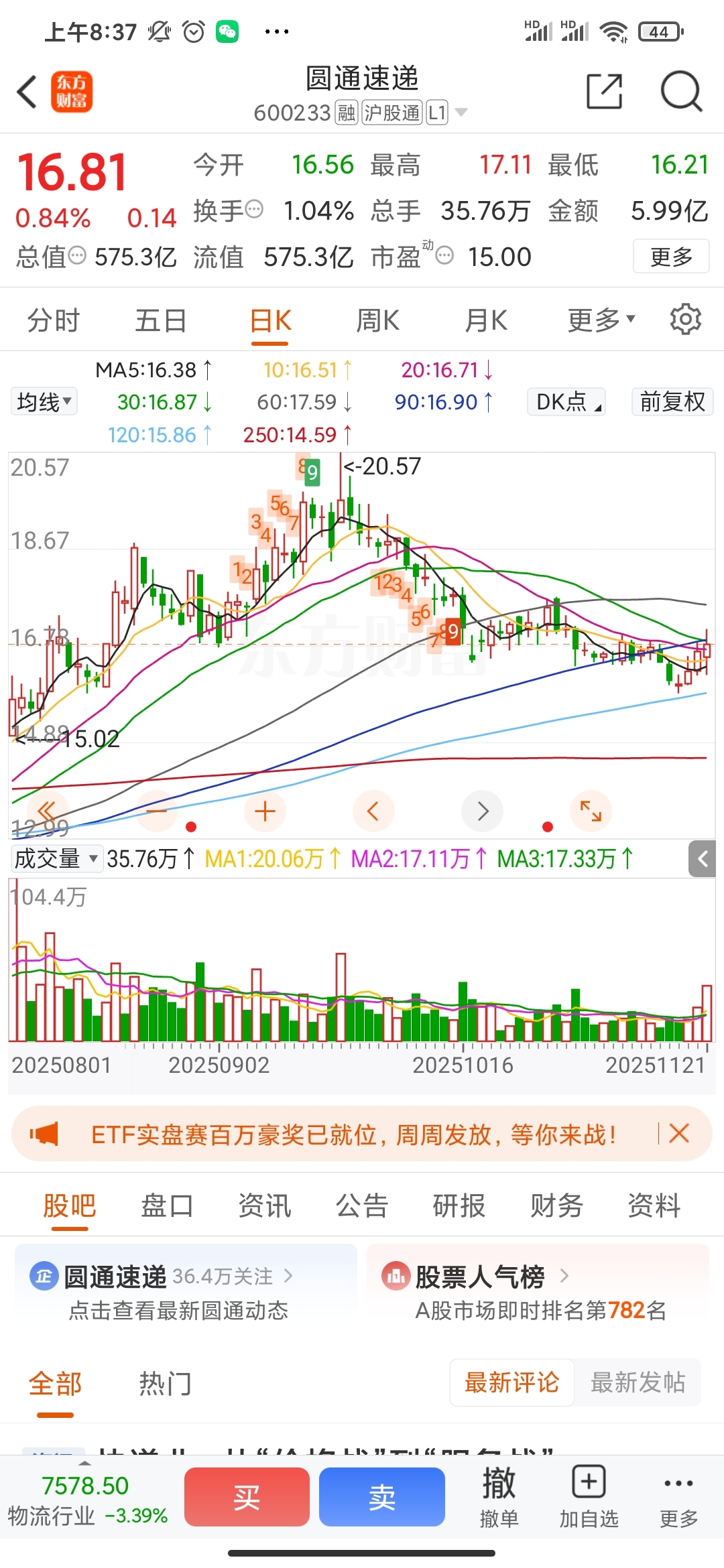Zoom in chart with plus button
This screenshot has height=1568, width=724.
[265, 811]
